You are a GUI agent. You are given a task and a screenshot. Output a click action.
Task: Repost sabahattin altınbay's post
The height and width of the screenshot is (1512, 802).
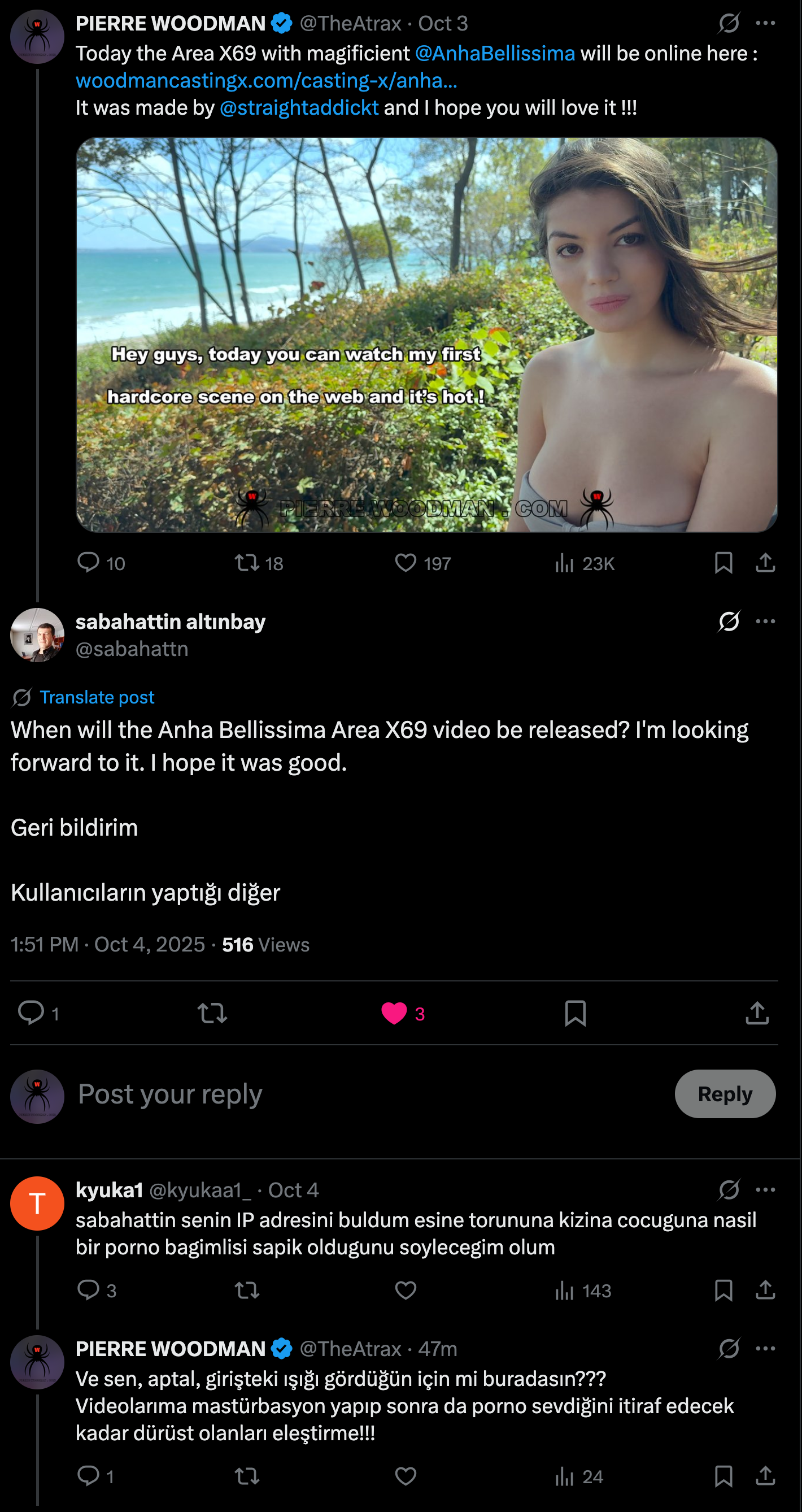pos(212,1014)
